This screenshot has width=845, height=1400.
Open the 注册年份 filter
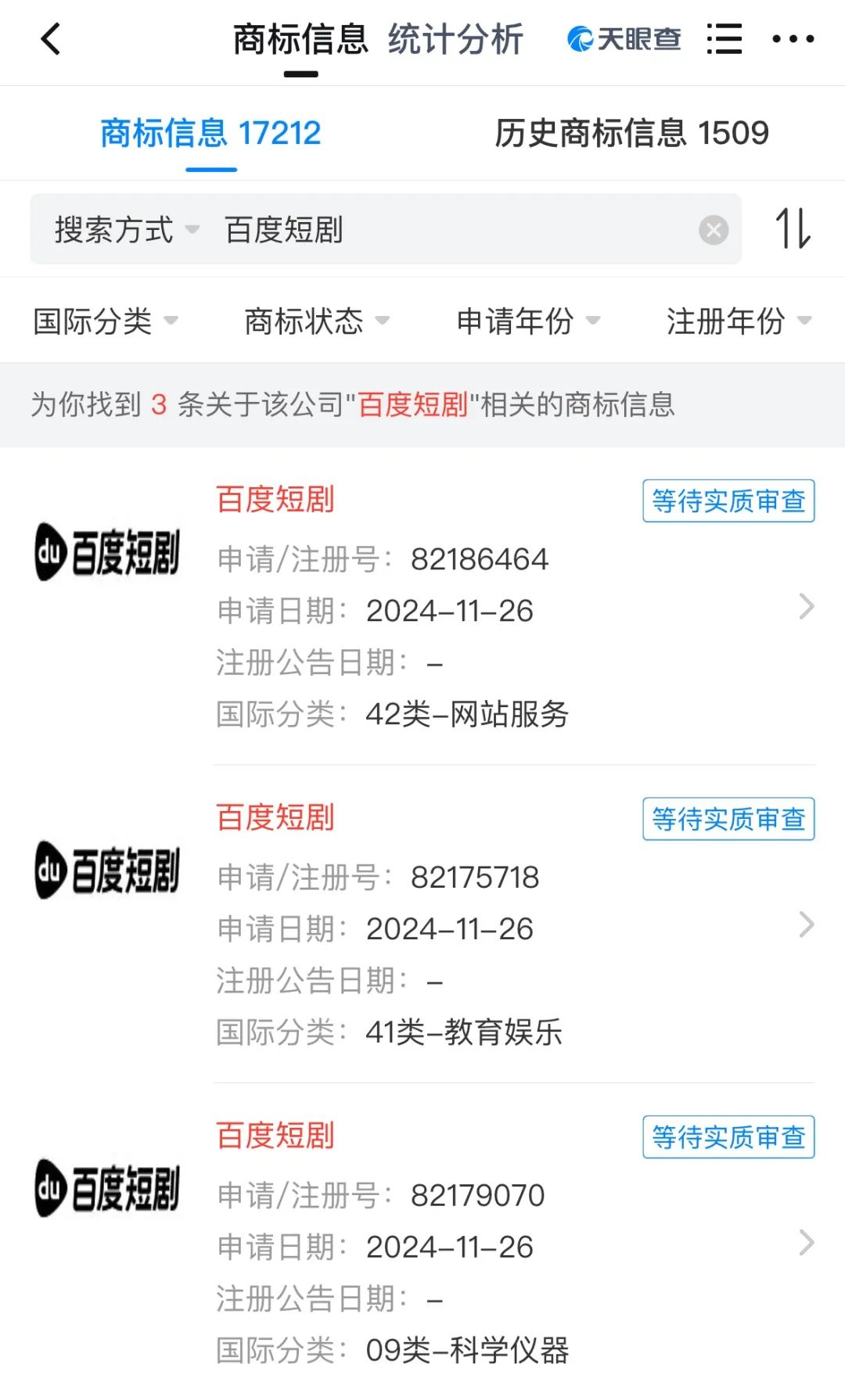pos(739,321)
